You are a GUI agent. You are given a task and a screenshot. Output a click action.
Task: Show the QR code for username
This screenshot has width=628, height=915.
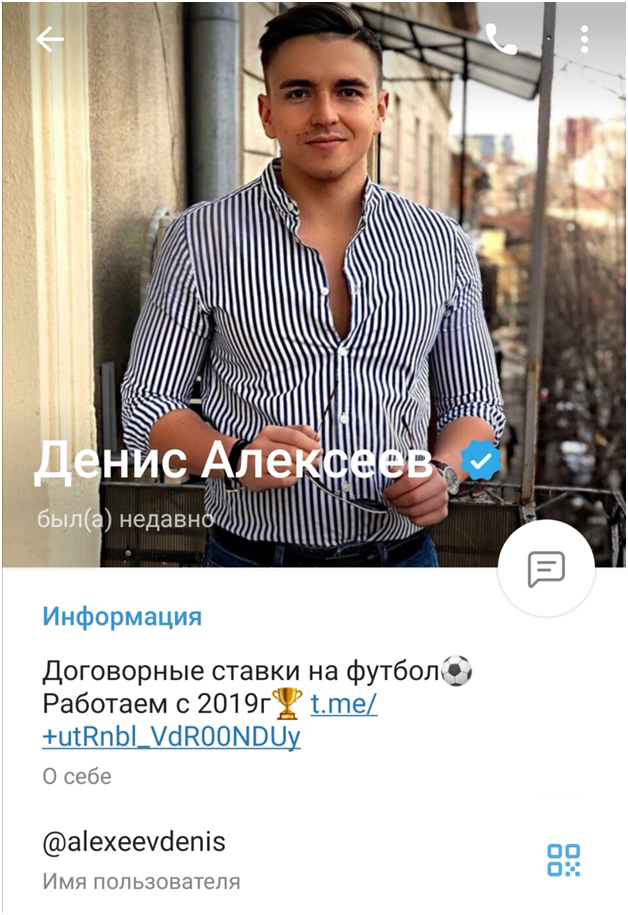click(x=563, y=860)
